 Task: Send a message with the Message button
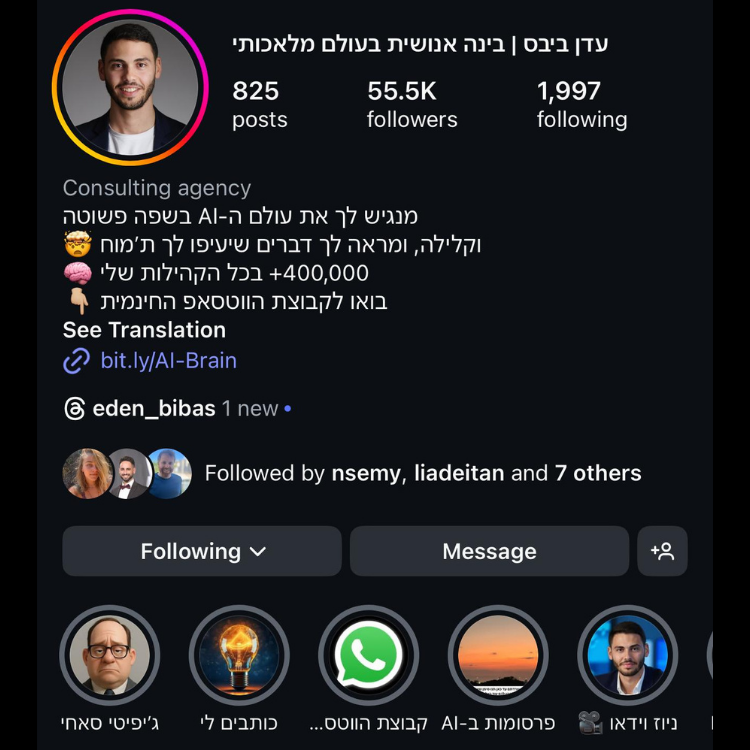[x=489, y=551]
